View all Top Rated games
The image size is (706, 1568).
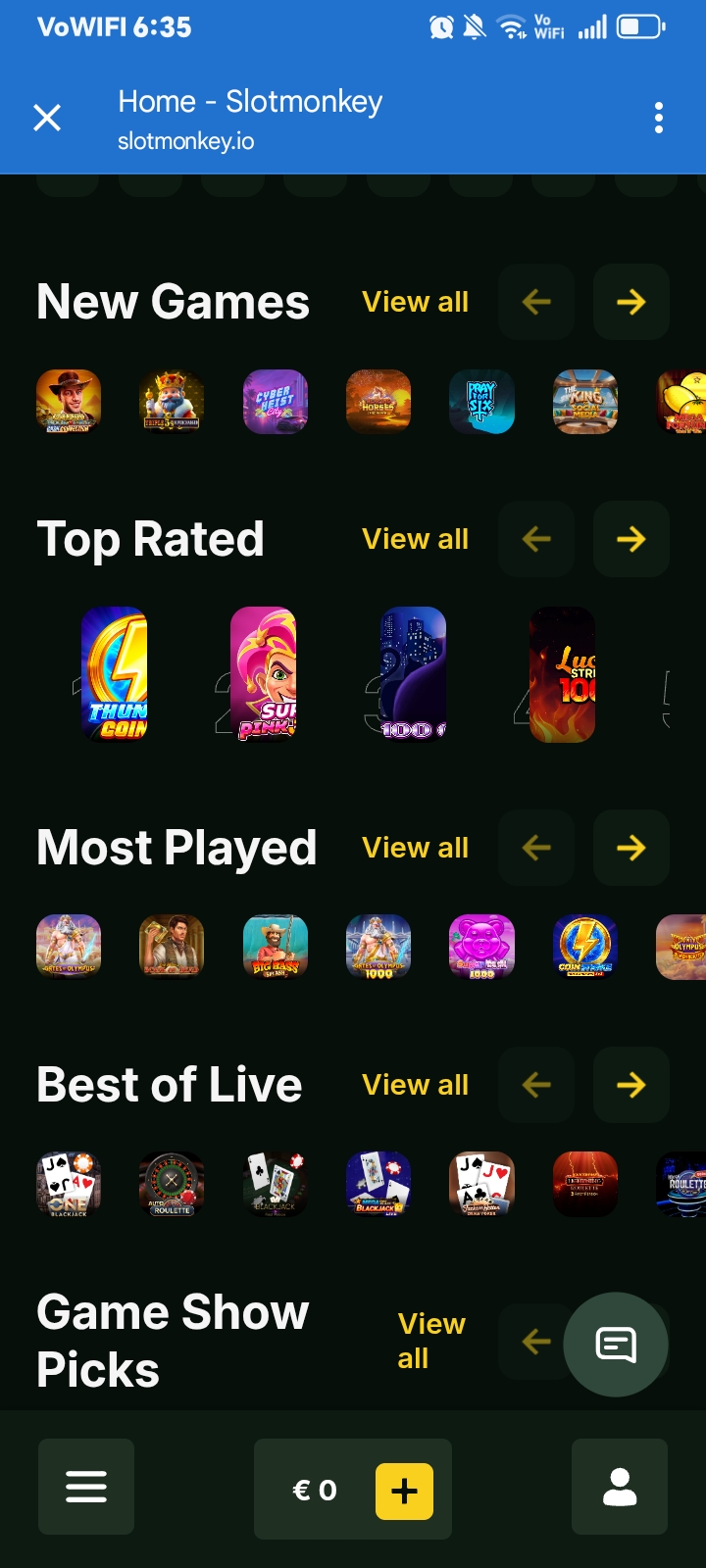point(415,539)
